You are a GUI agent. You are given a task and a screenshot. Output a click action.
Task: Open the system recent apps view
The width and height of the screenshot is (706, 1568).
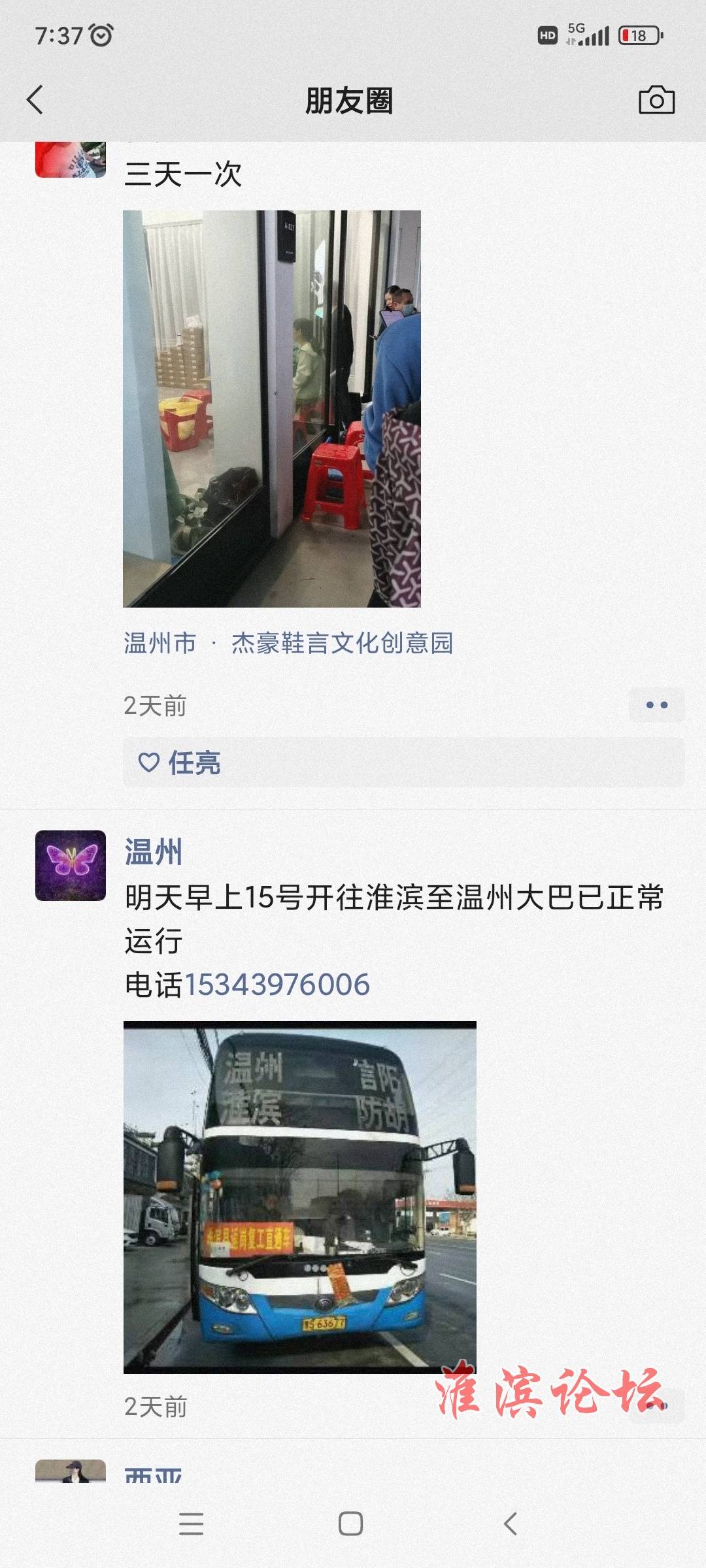pos(191,1524)
